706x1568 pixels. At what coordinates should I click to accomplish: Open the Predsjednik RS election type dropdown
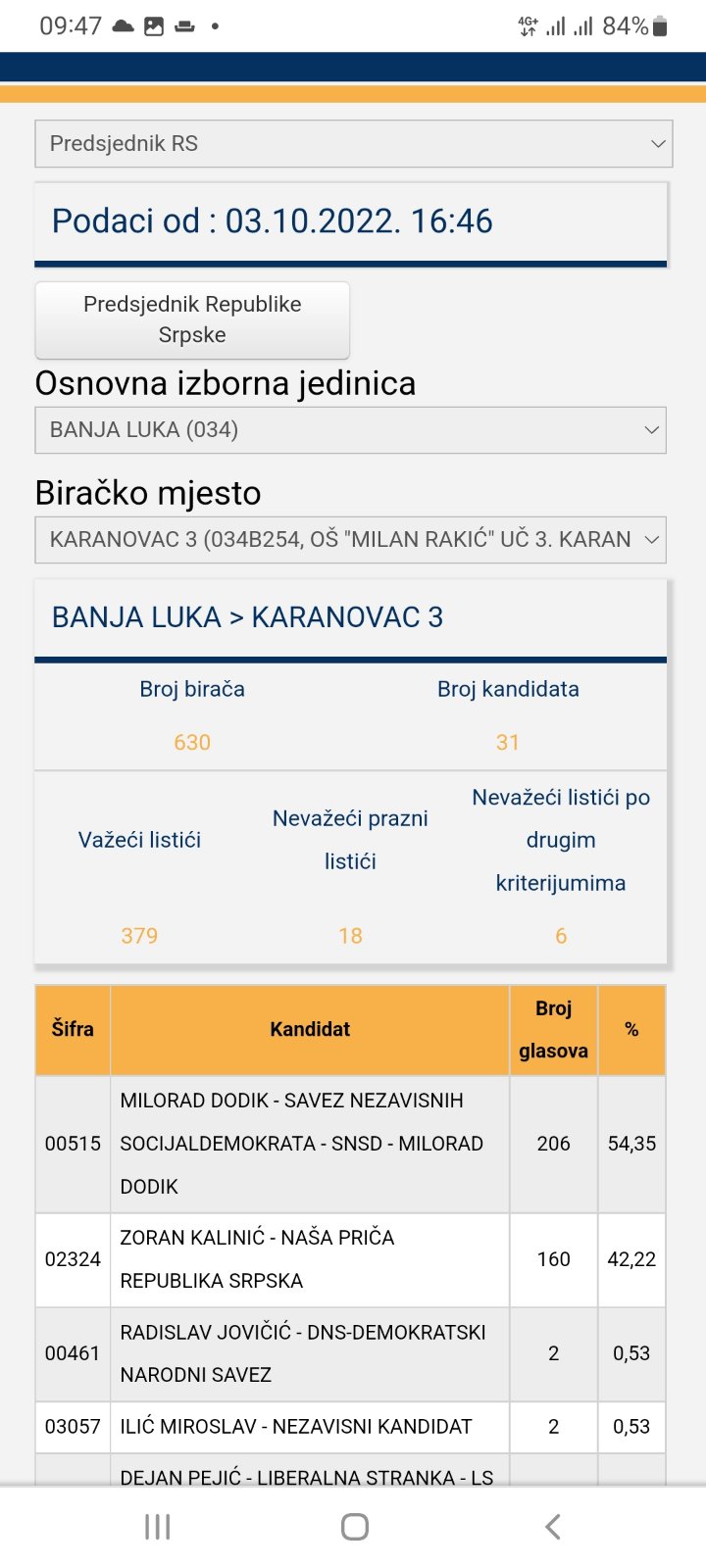pyautogui.click(x=353, y=144)
